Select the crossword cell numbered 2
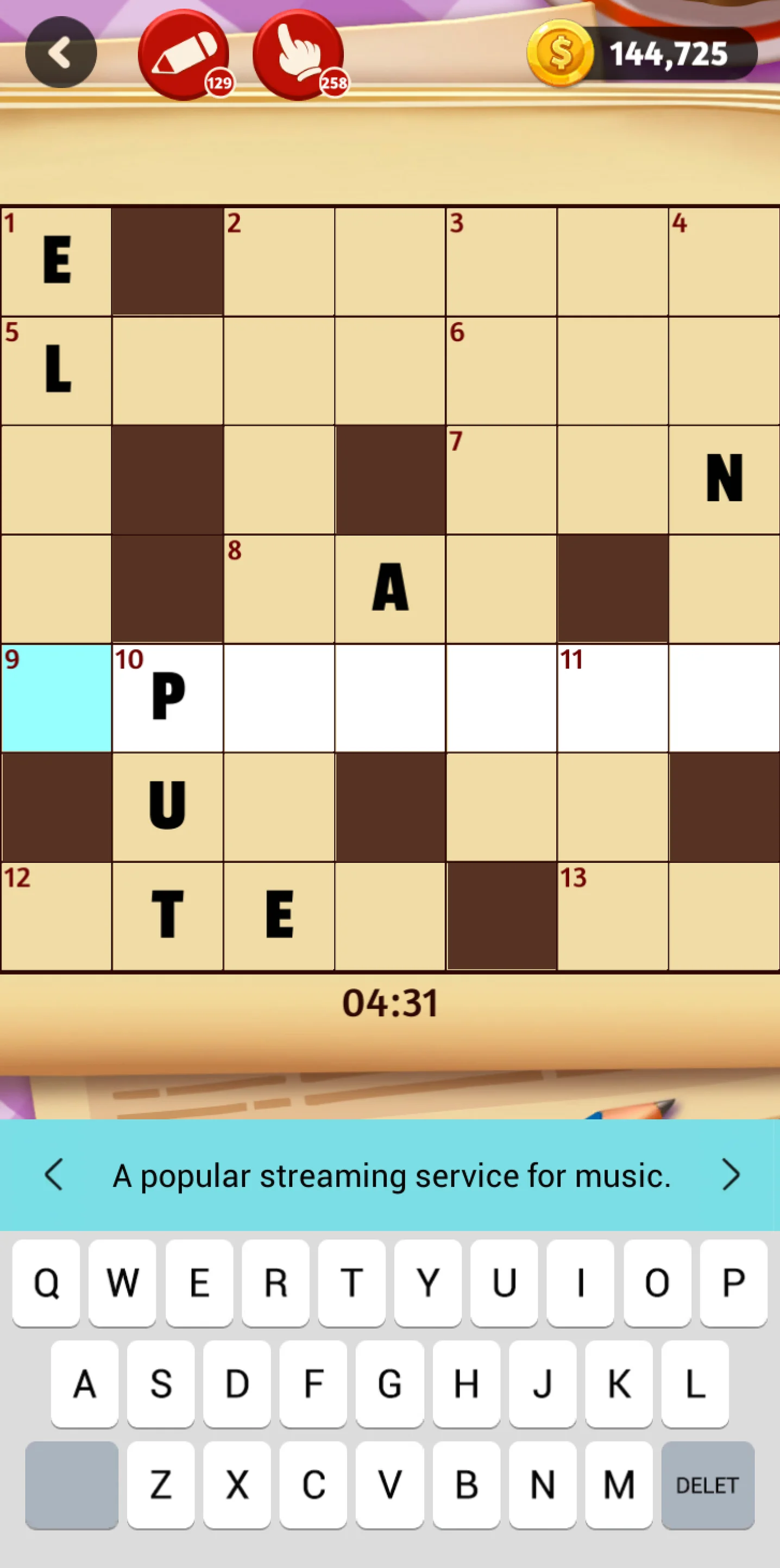Screen dimensions: 780x1568 279,262
